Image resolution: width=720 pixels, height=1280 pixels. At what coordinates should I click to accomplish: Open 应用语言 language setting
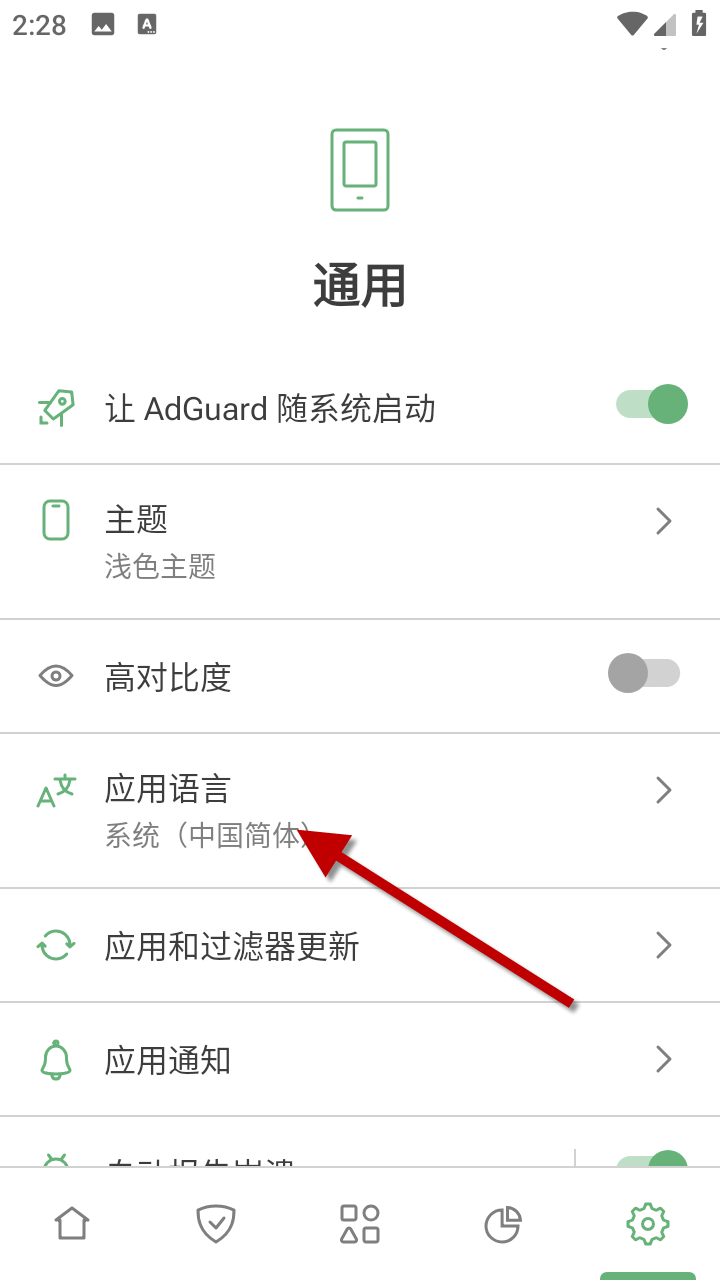(x=360, y=810)
